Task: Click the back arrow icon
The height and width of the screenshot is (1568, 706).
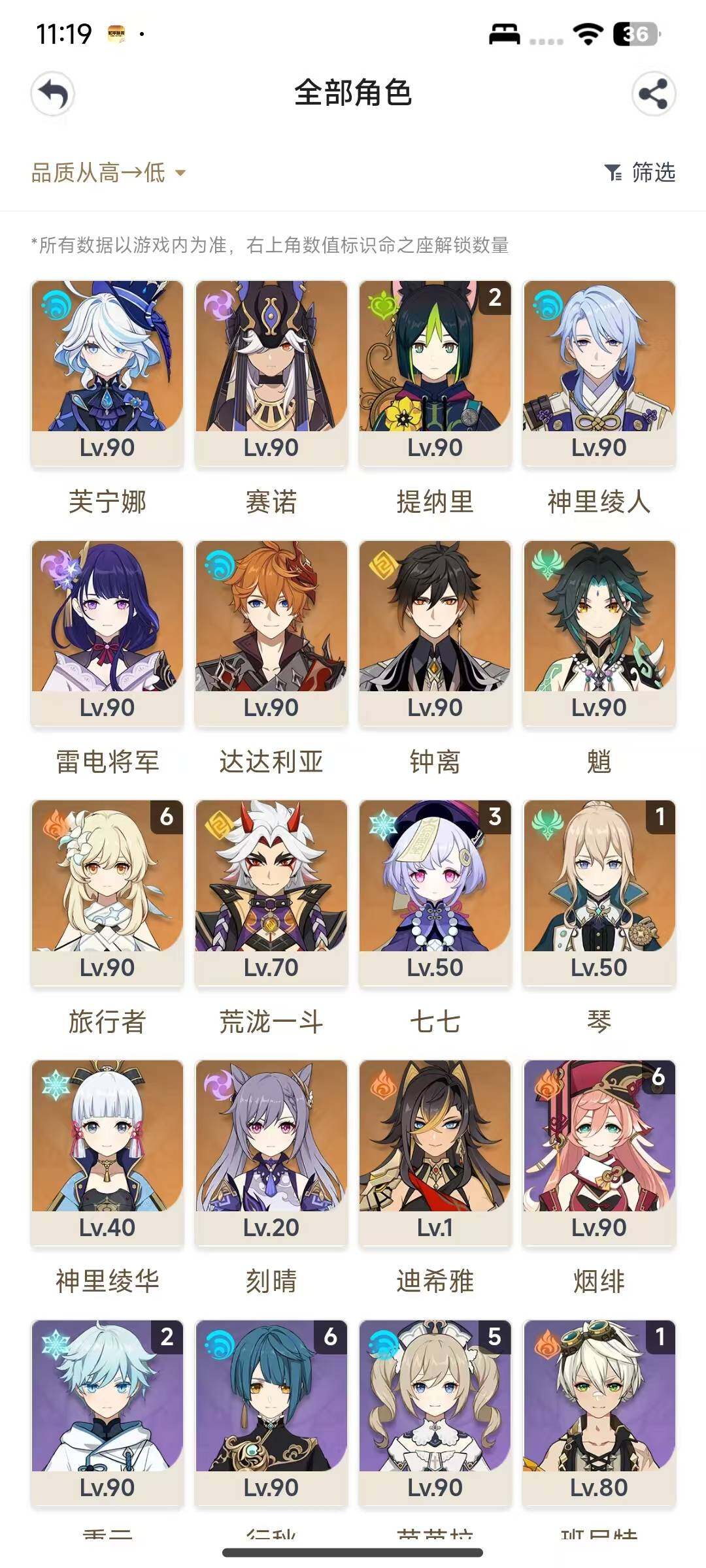Action: [55, 95]
